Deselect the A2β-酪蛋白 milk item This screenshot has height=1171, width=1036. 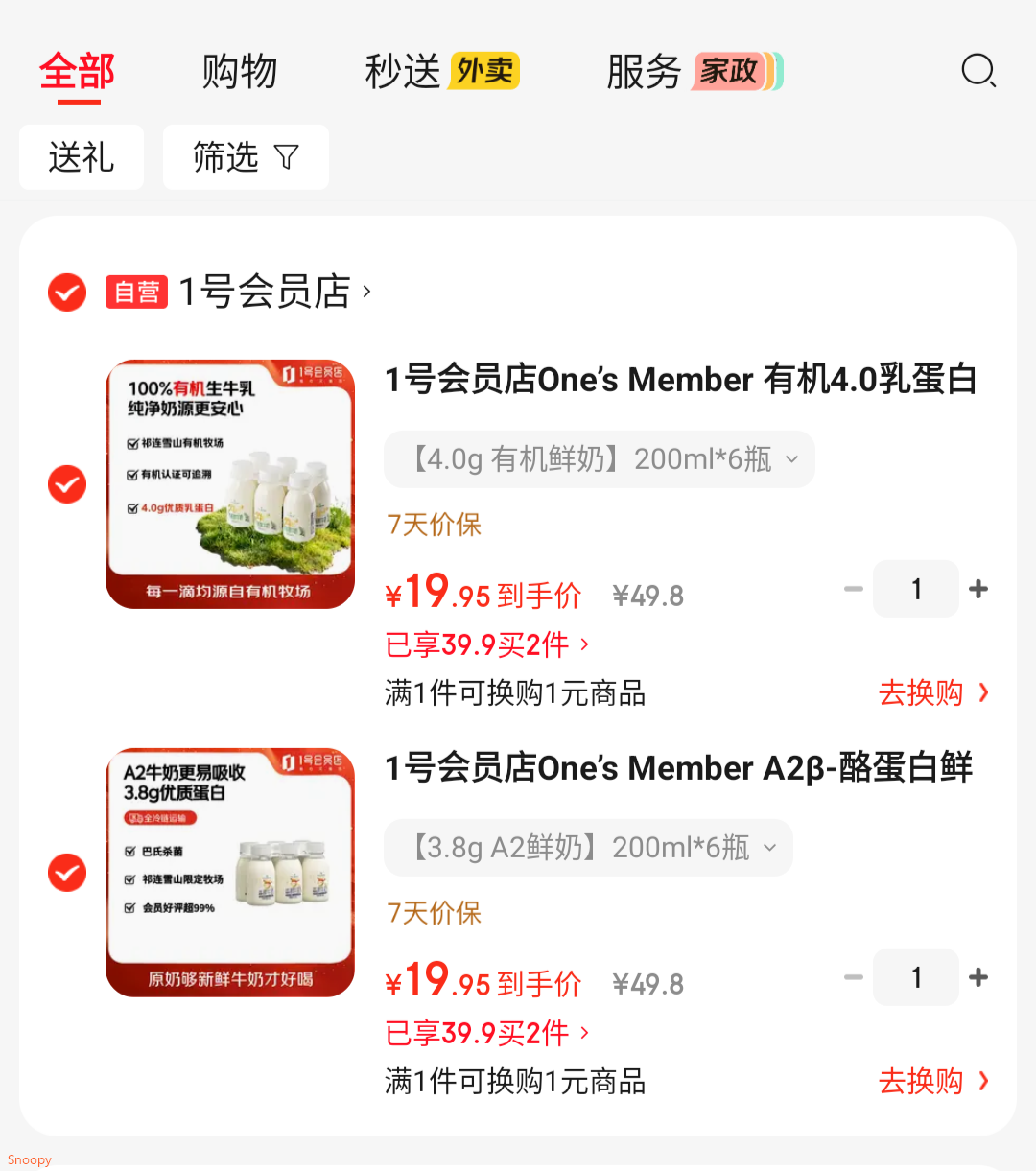click(67, 873)
